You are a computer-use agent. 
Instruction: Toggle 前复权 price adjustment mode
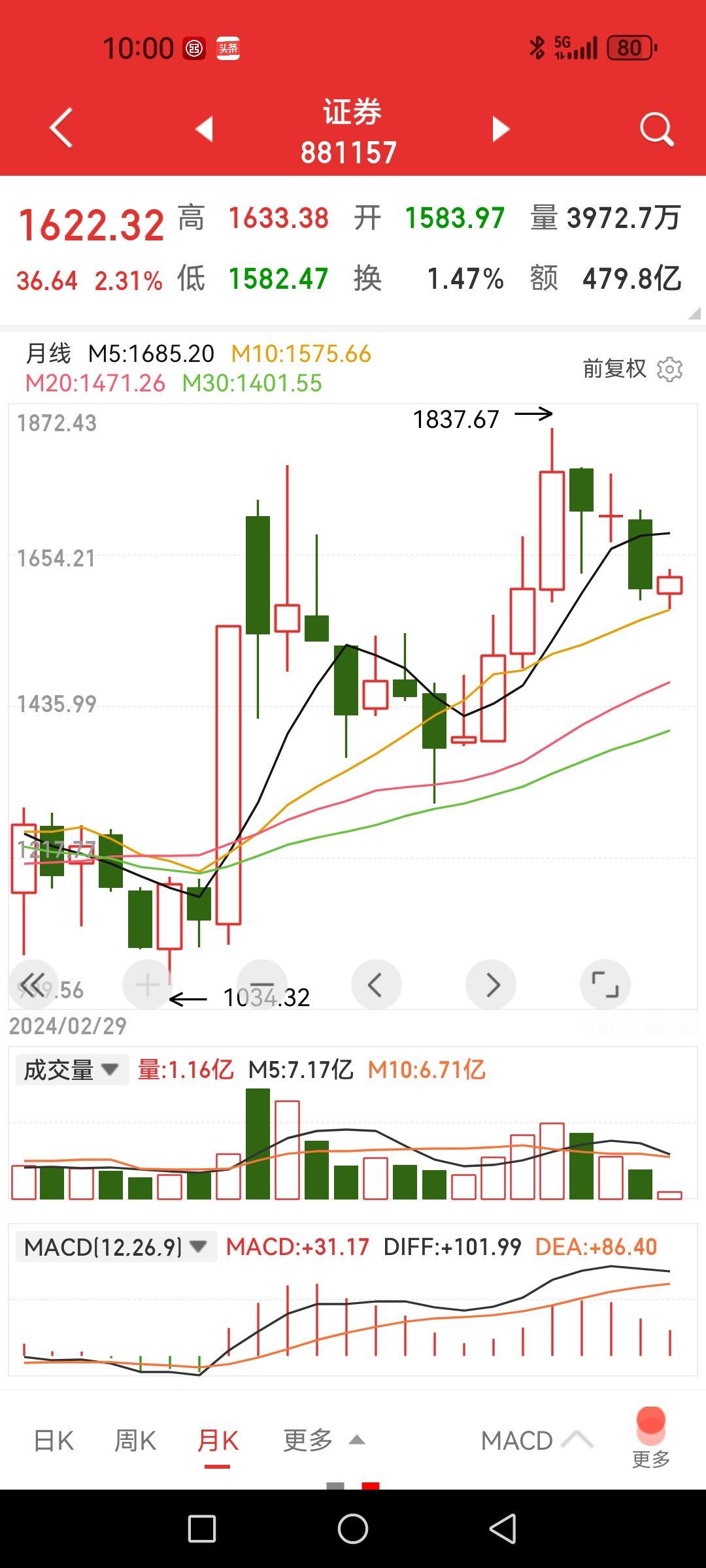click(615, 368)
